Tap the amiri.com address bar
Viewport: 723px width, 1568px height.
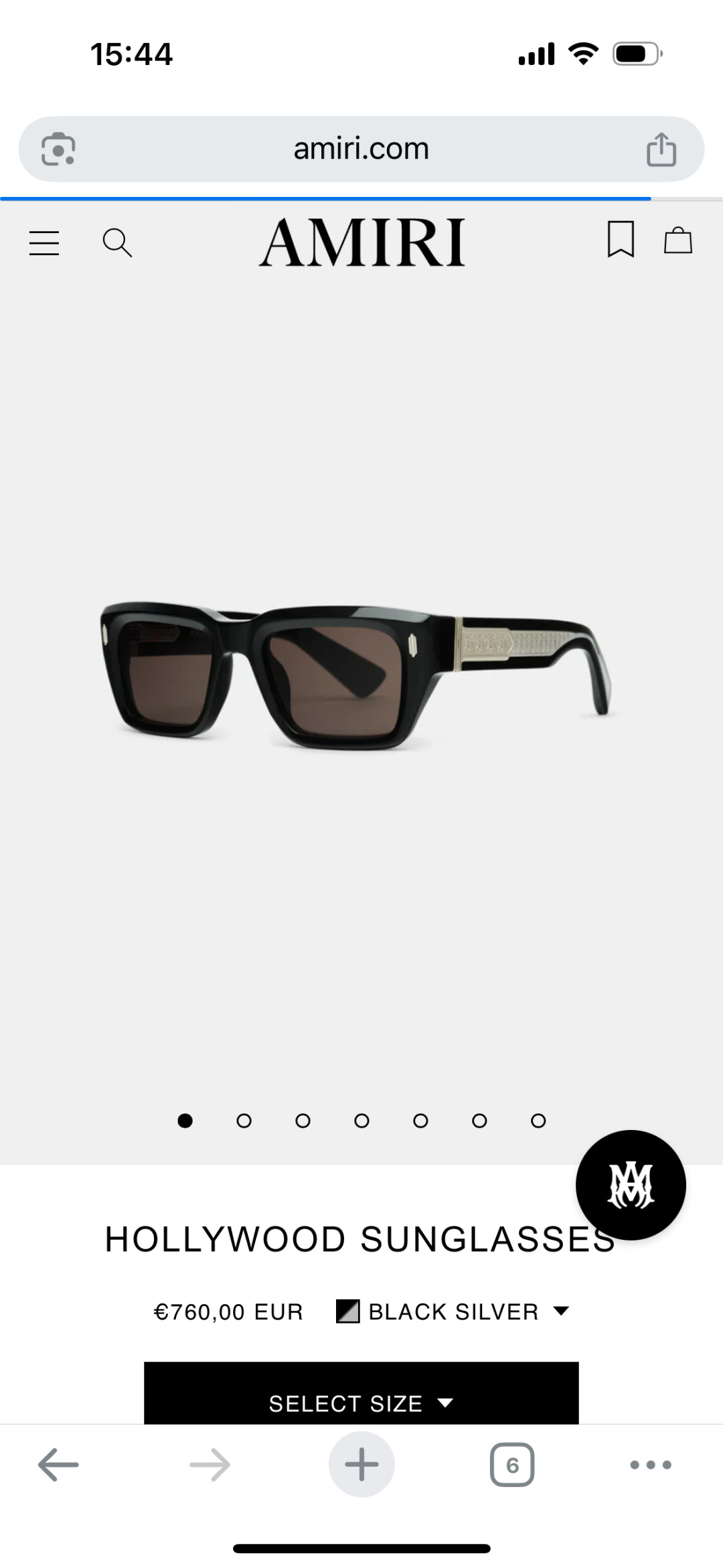pos(361,149)
